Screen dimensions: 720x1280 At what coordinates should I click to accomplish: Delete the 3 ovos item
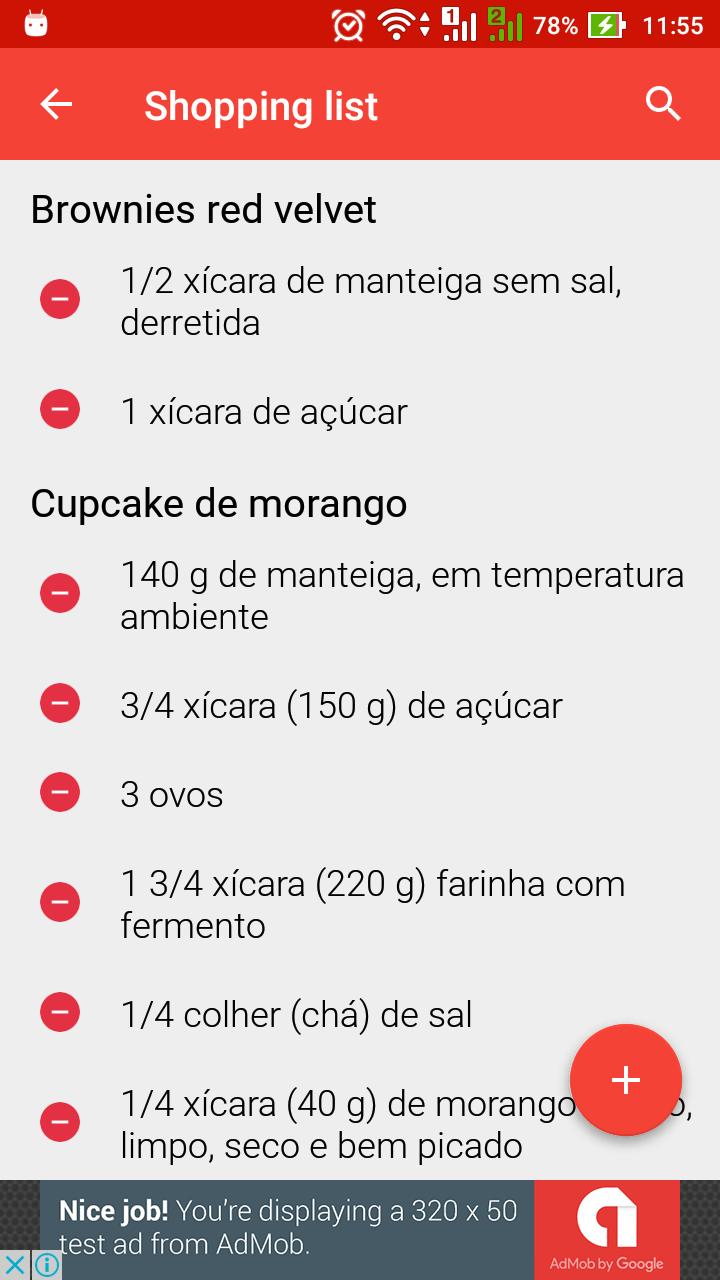[60, 792]
